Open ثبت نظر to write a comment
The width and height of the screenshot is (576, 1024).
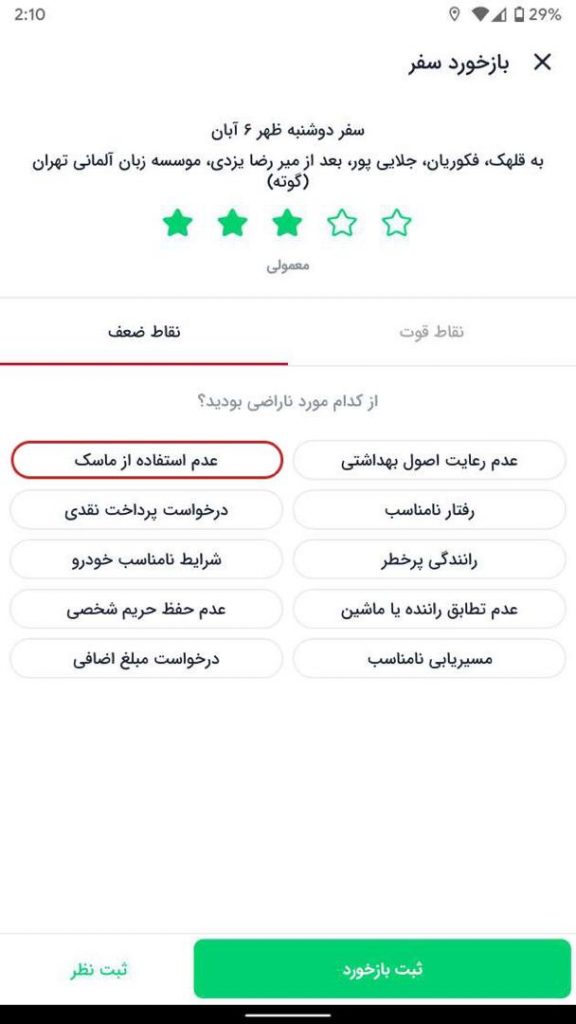point(99,969)
